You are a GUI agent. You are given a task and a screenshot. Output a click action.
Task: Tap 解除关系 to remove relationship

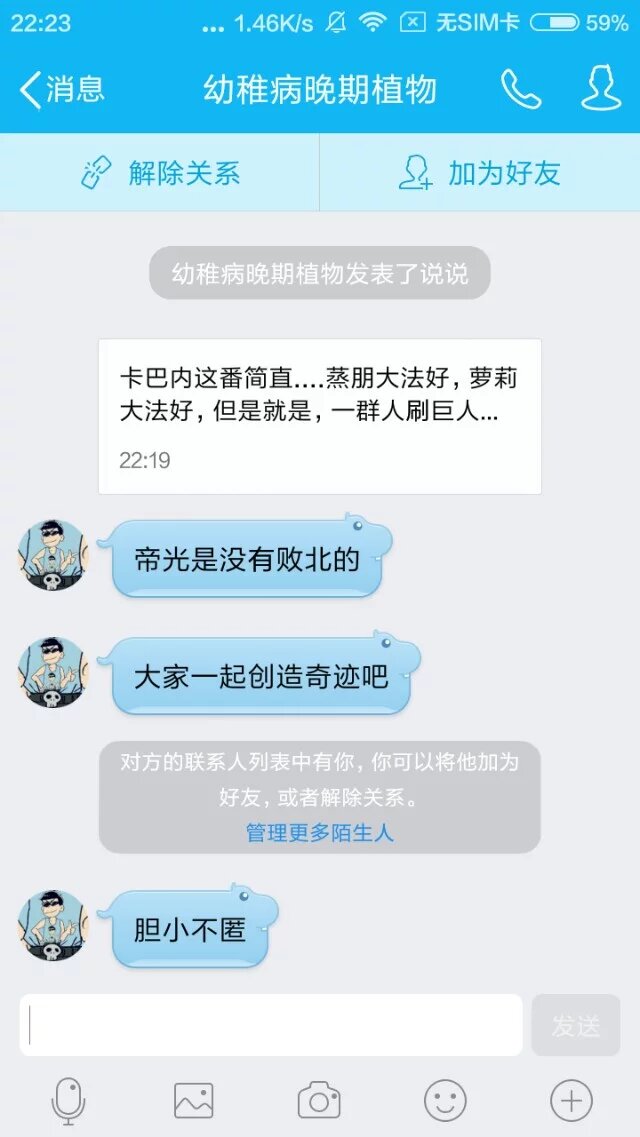(x=160, y=173)
